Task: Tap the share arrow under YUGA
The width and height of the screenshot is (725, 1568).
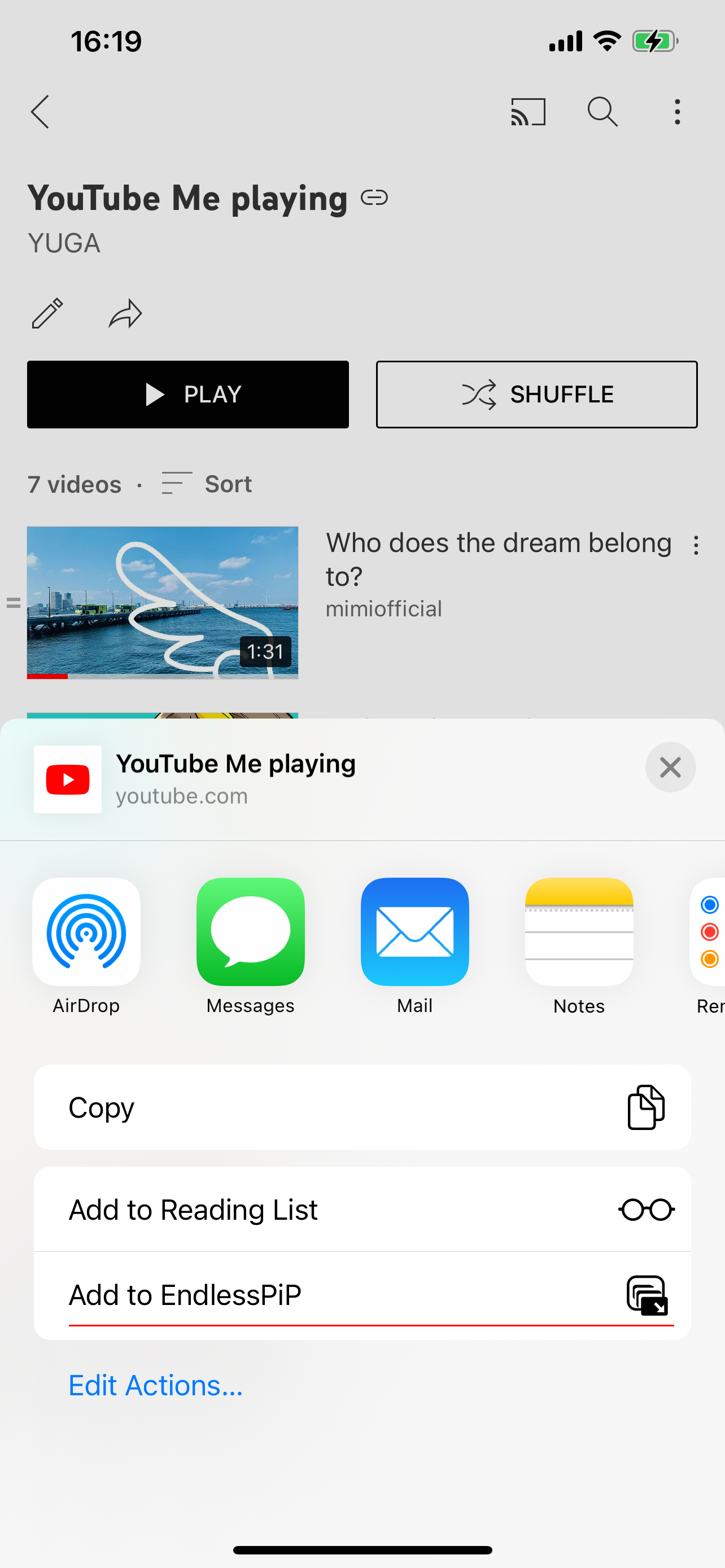Action: [125, 313]
